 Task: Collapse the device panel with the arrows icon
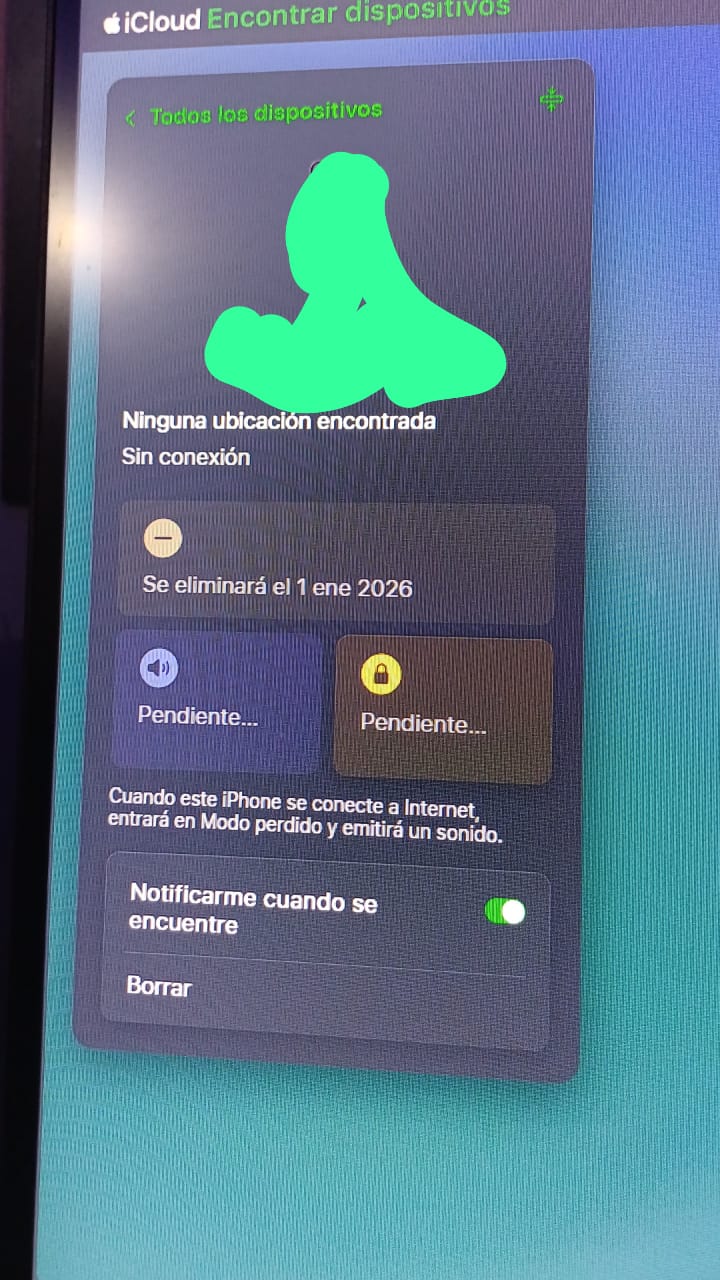click(x=551, y=98)
